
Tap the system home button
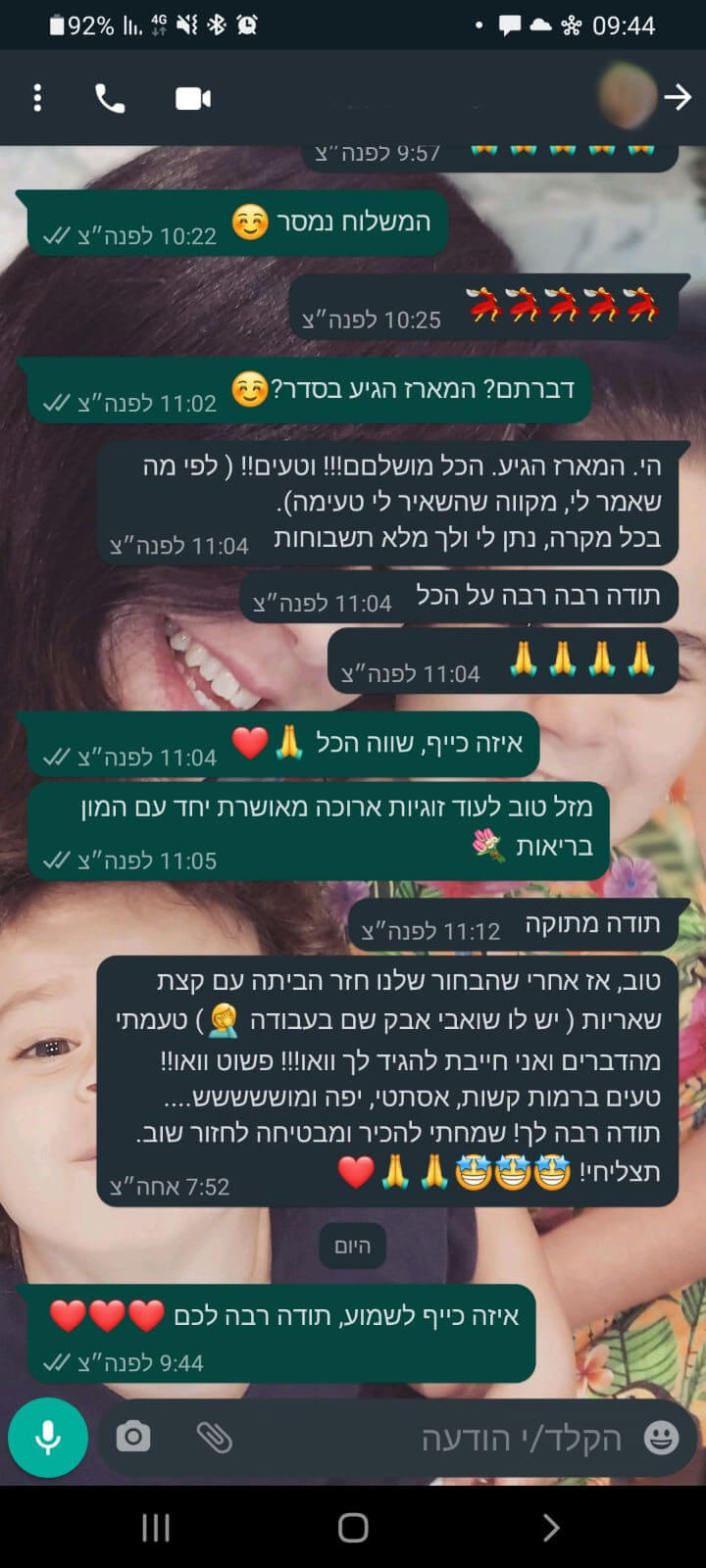[353, 1527]
